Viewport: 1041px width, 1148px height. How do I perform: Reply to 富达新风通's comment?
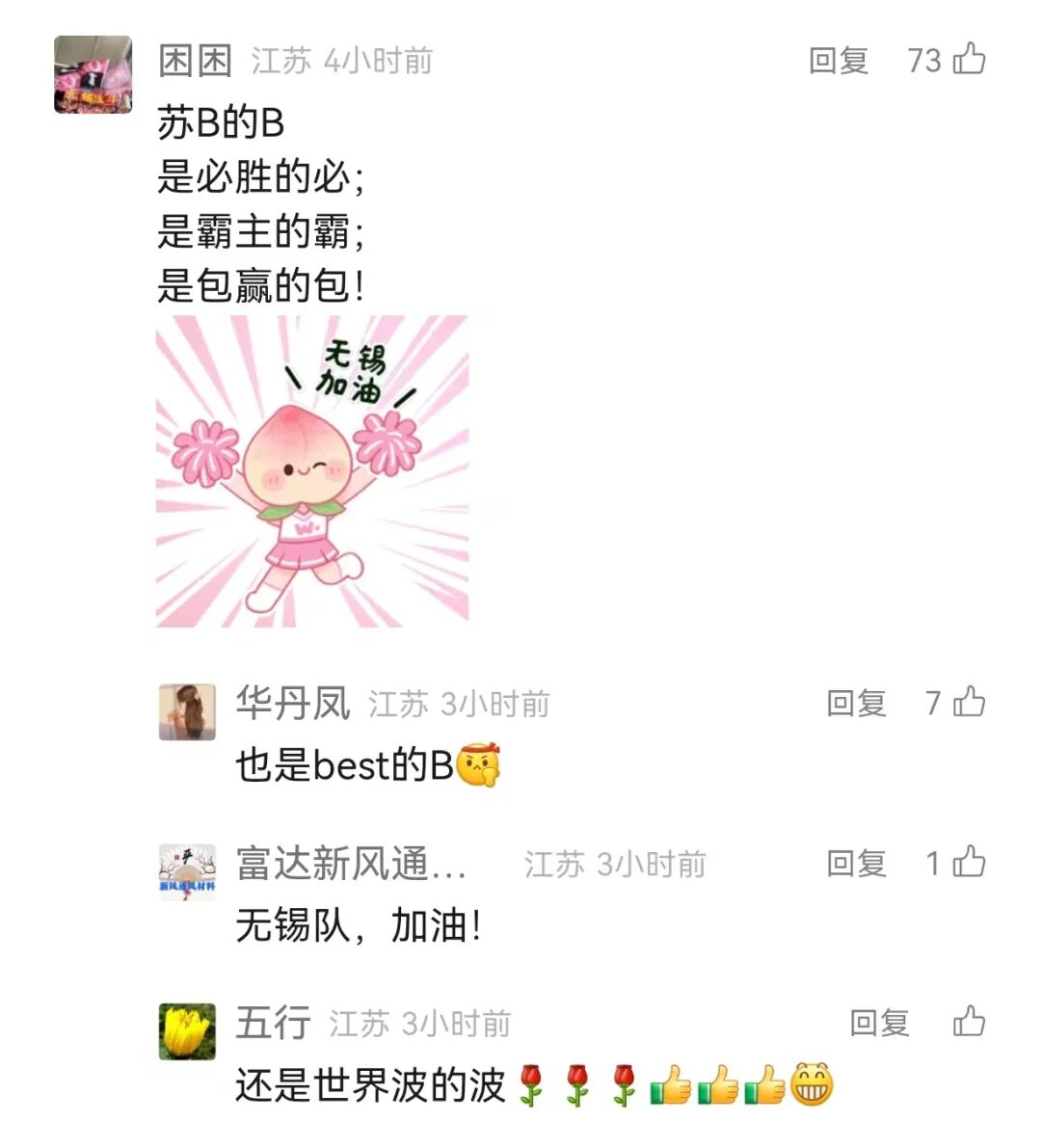[x=856, y=864]
